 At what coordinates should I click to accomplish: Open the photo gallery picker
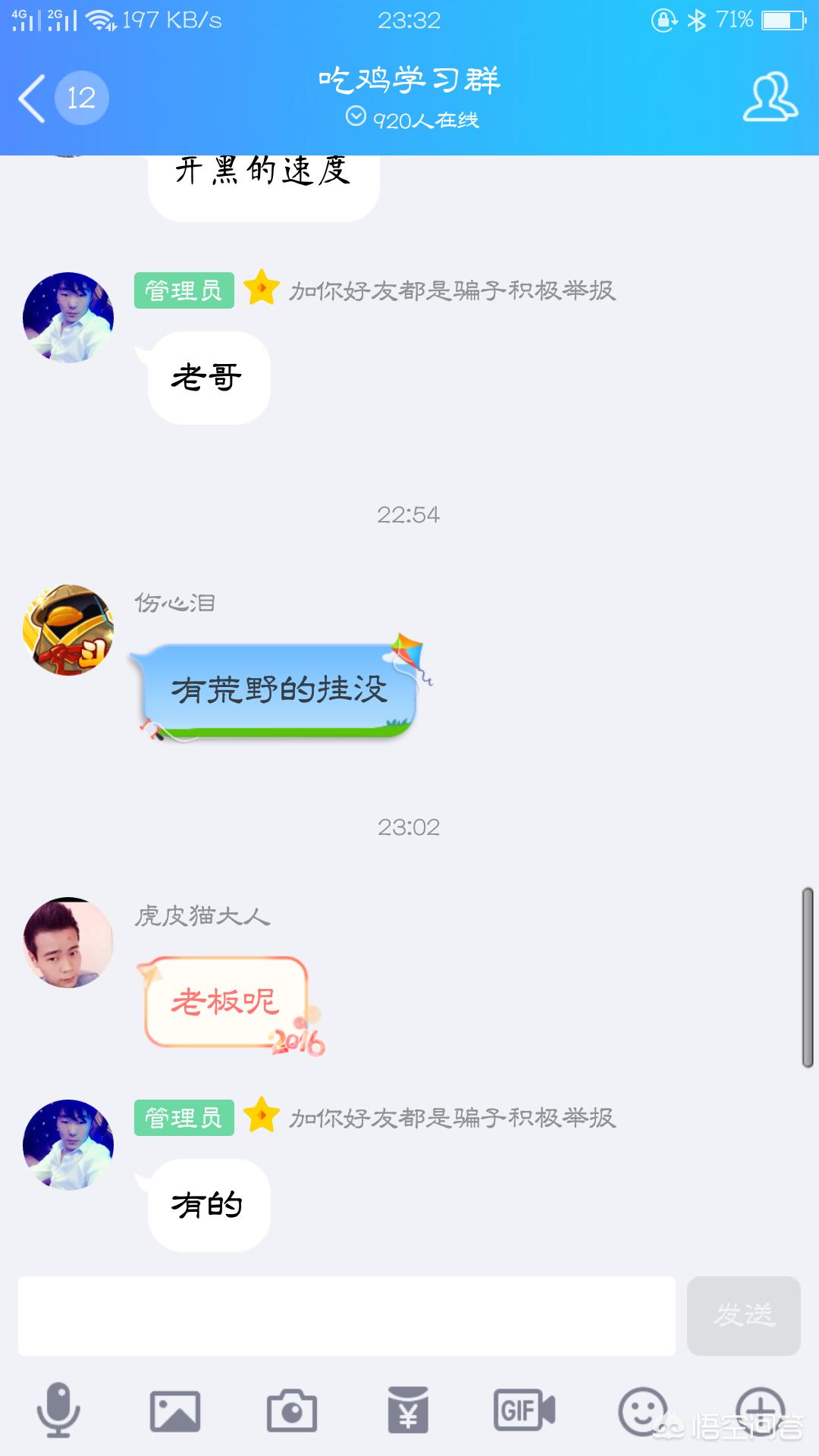pos(175,1410)
